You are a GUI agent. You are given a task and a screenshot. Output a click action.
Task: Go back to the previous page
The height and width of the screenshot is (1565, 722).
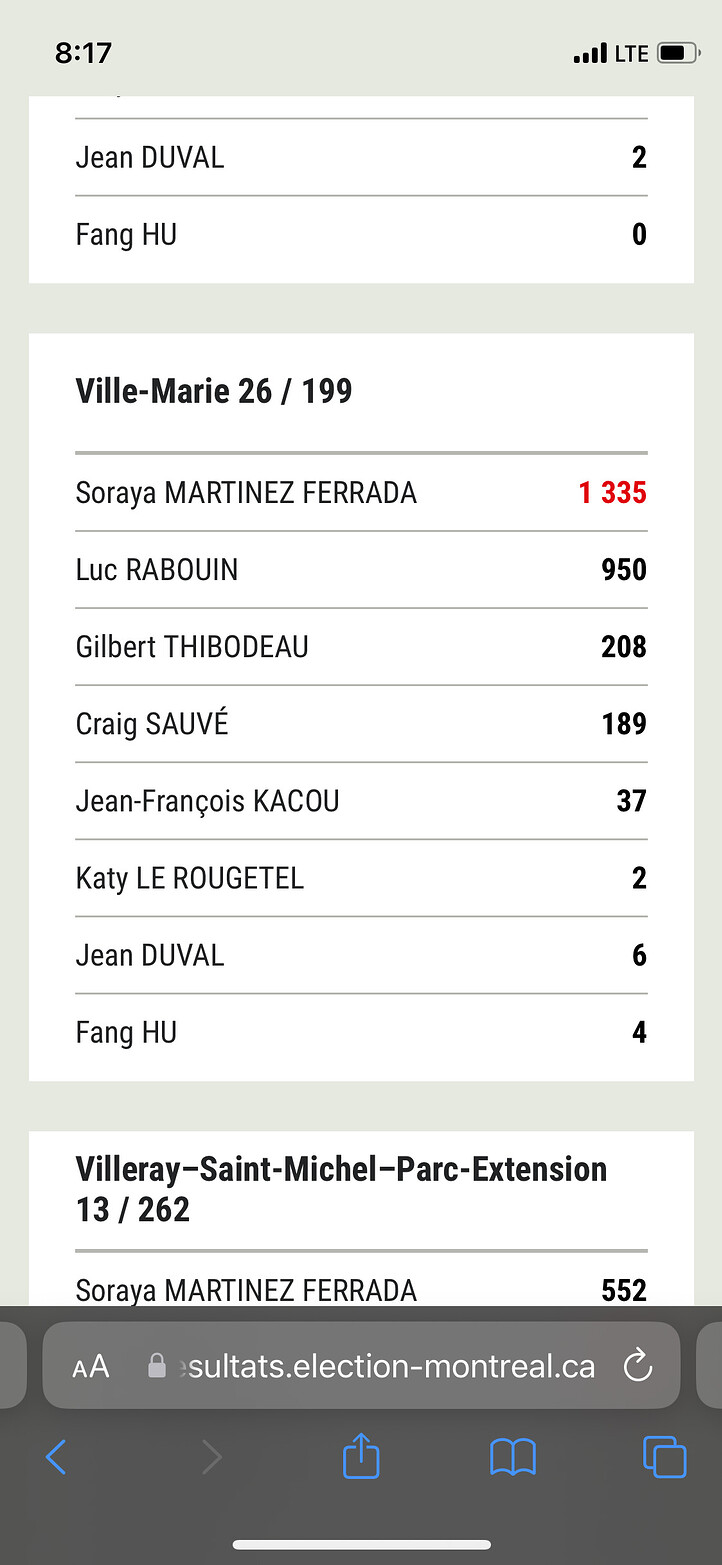(56, 1457)
